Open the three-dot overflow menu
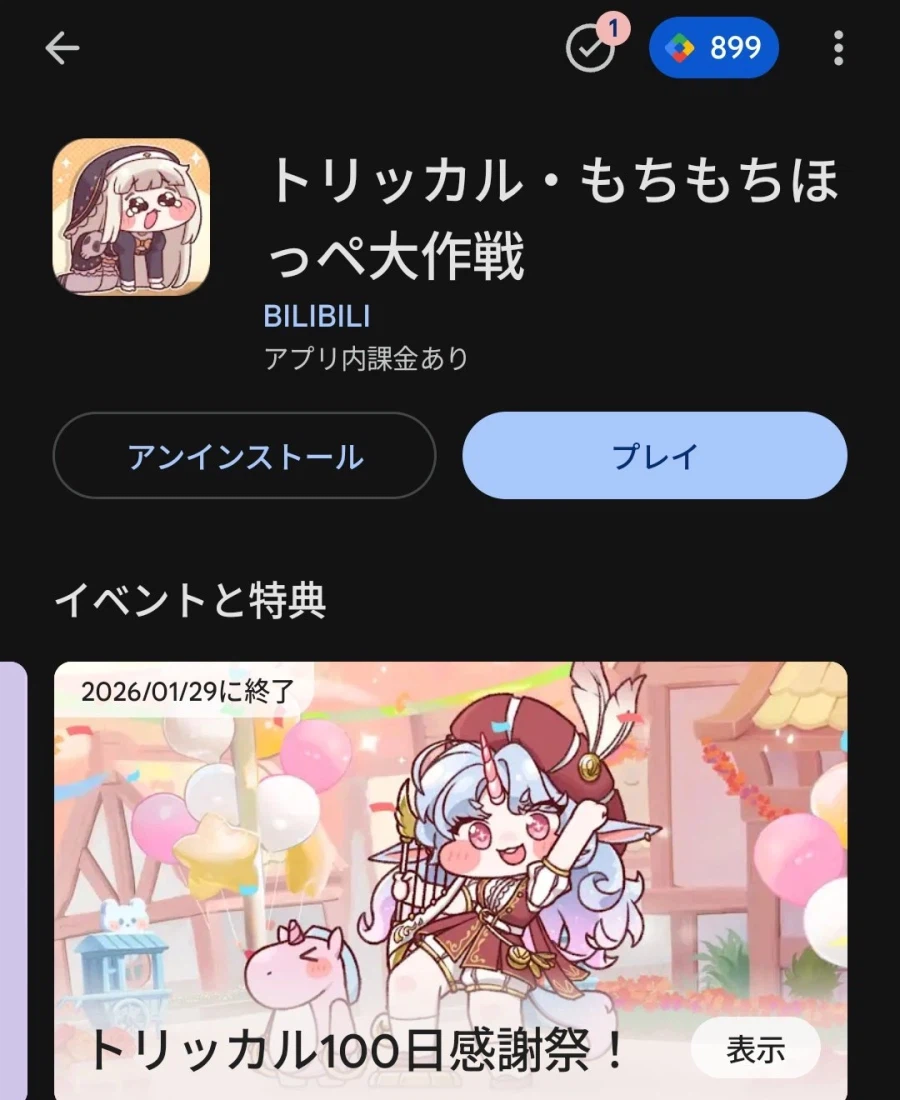Screen dimensions: 900x1100 838,48
